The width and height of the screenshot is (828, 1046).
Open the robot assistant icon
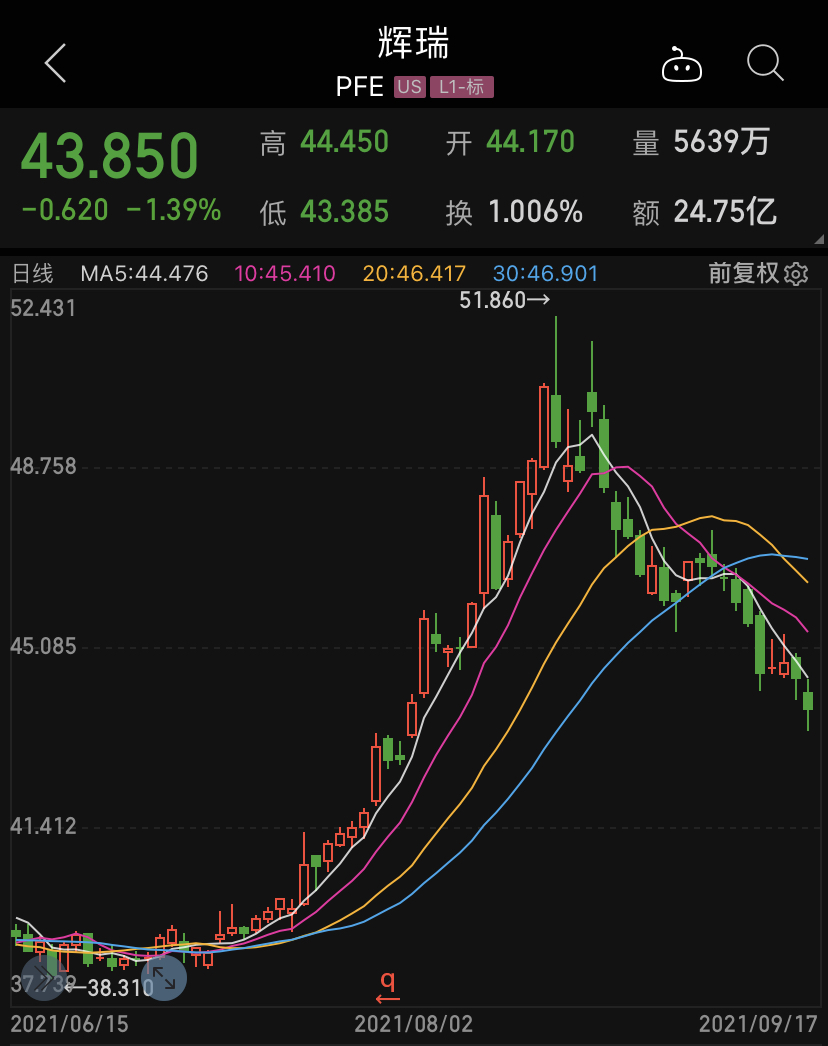[681, 65]
